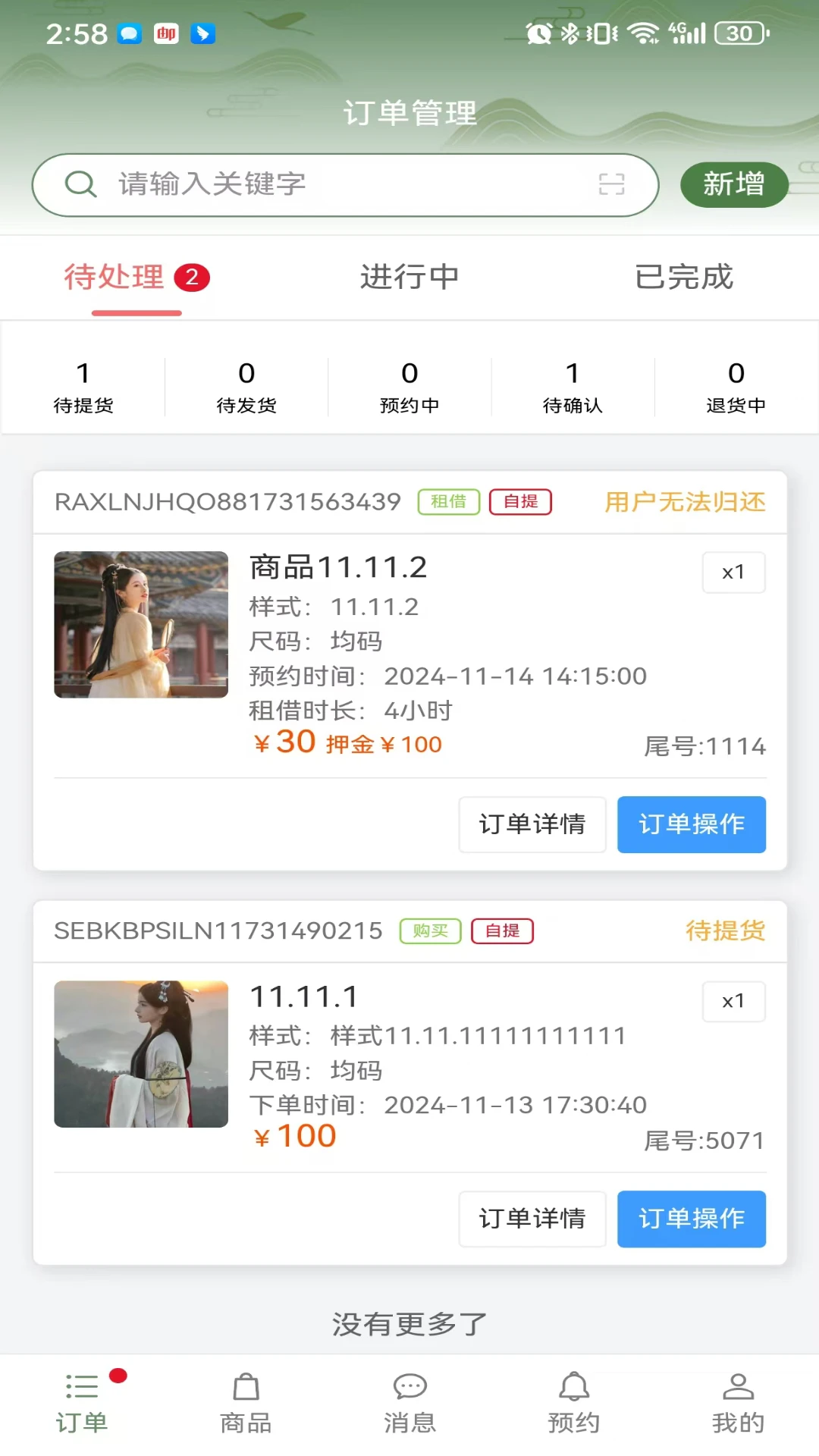Filter orders by 退货中

[x=736, y=387]
